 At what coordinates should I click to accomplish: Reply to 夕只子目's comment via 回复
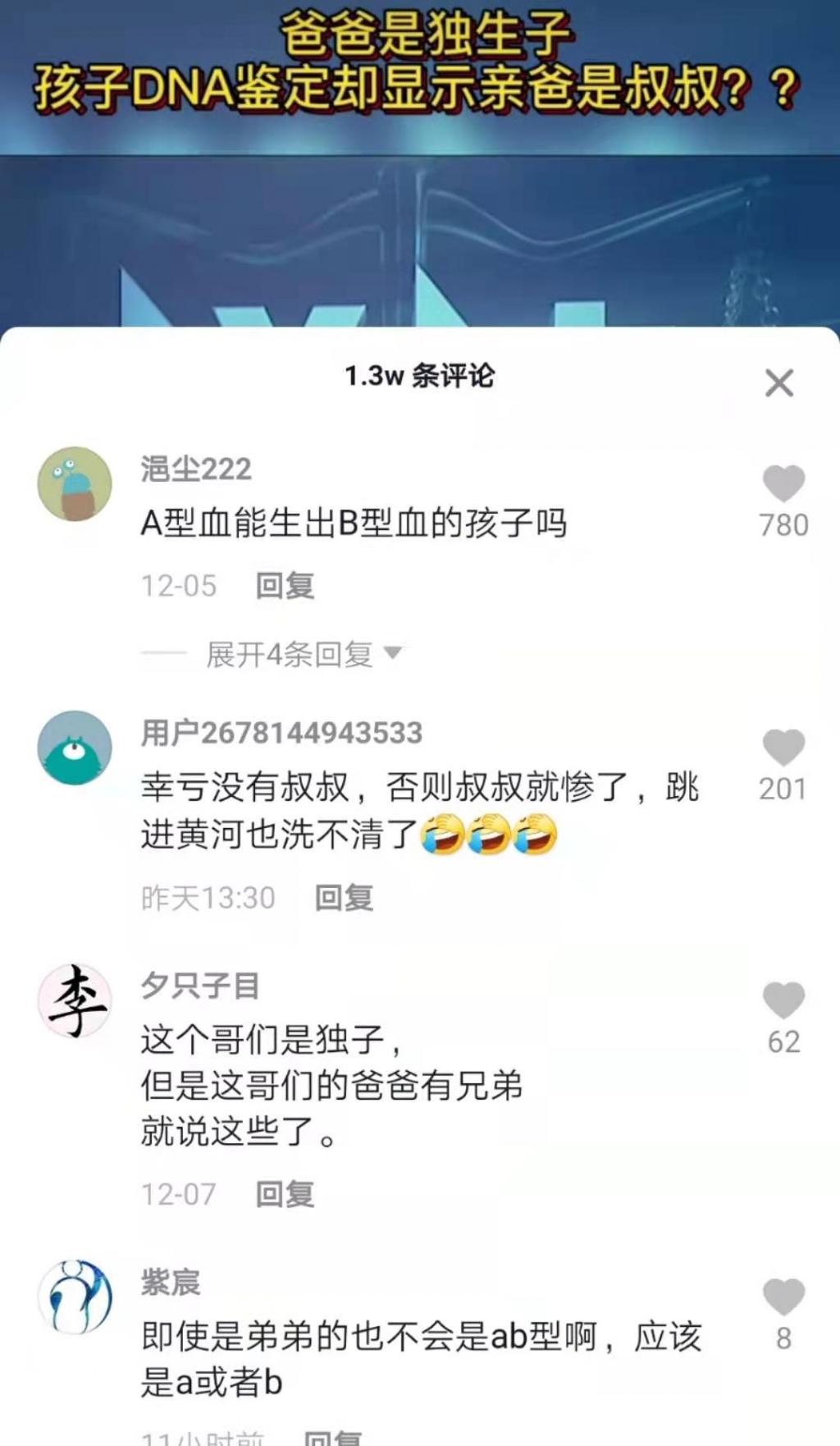(x=285, y=1196)
